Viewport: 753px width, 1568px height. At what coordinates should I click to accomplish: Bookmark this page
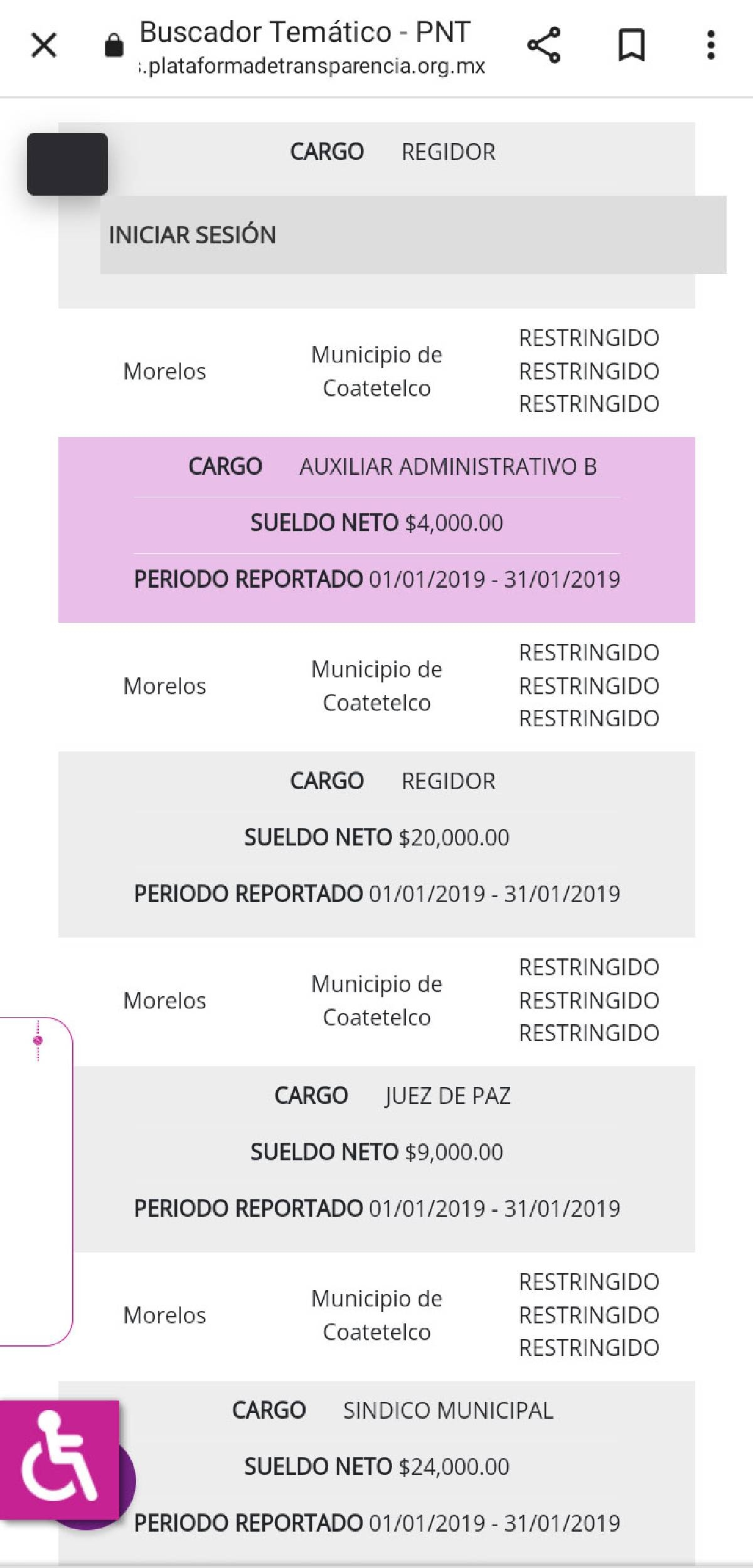(x=631, y=45)
